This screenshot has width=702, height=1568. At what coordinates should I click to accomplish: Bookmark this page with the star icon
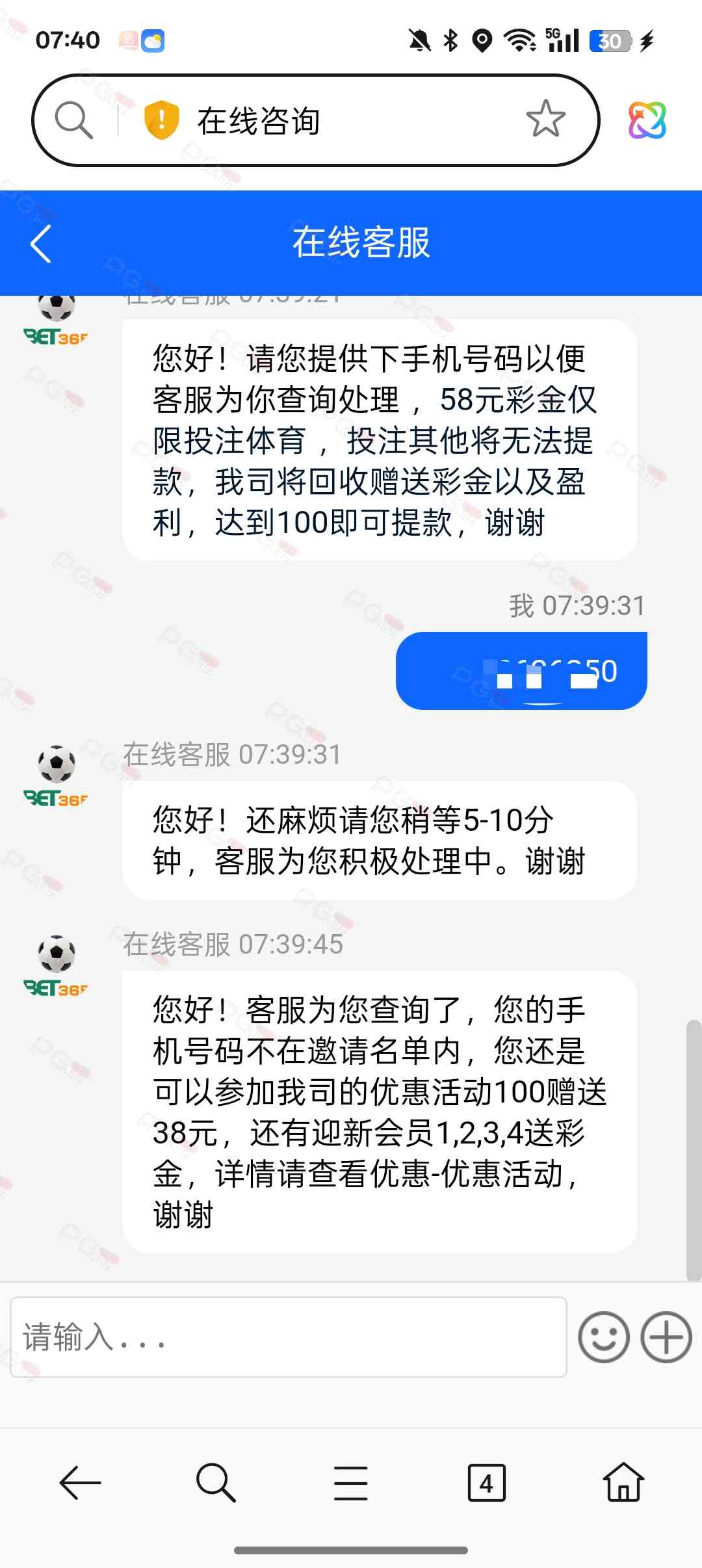pyautogui.click(x=545, y=119)
